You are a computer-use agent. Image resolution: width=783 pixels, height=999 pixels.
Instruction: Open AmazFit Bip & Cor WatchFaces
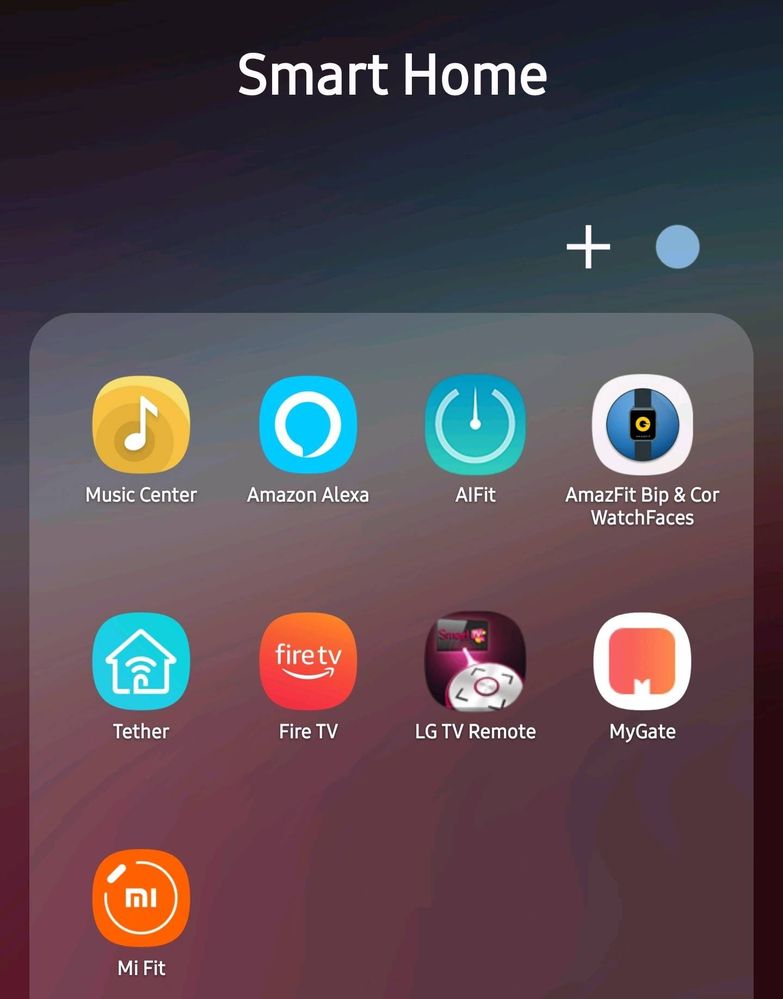point(642,425)
